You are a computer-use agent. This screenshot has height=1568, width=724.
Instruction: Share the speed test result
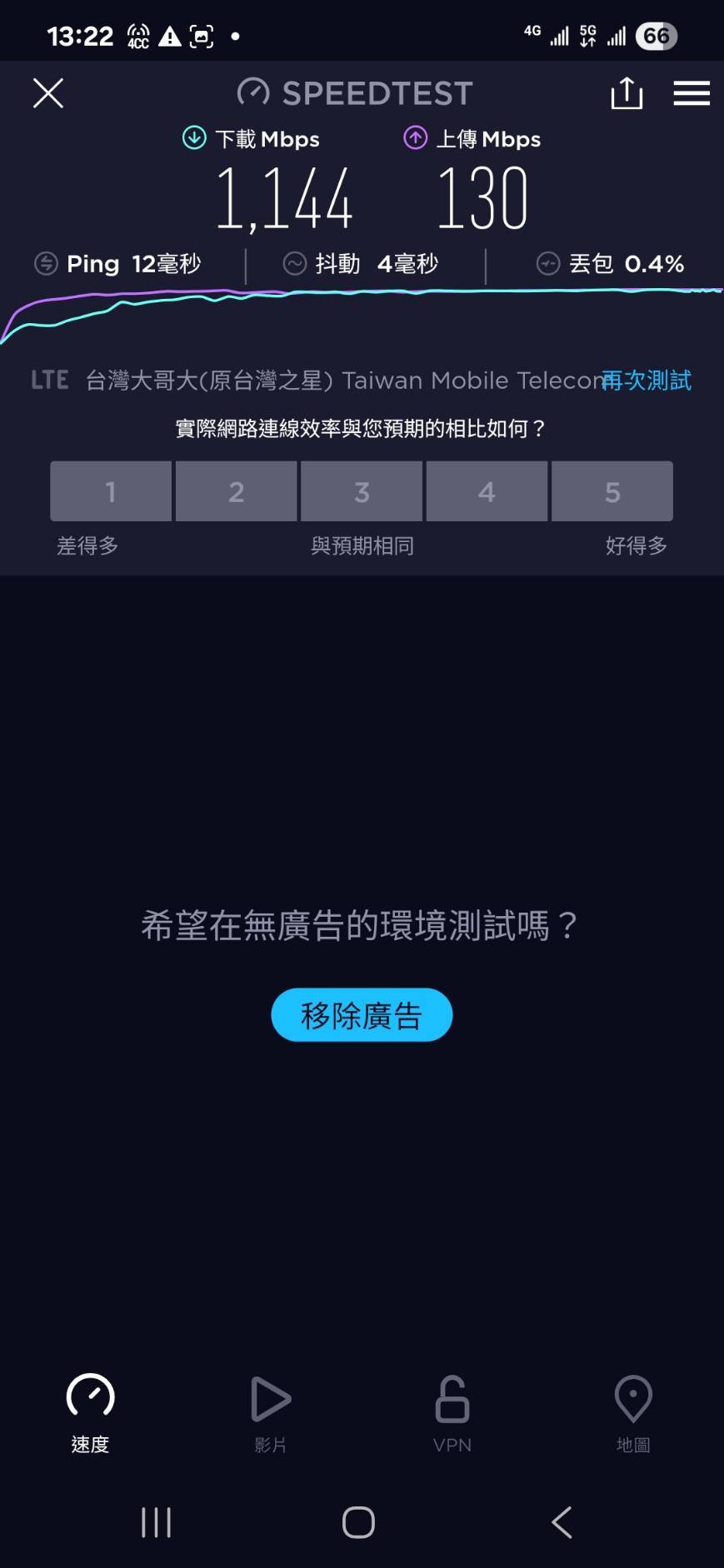[x=627, y=92]
